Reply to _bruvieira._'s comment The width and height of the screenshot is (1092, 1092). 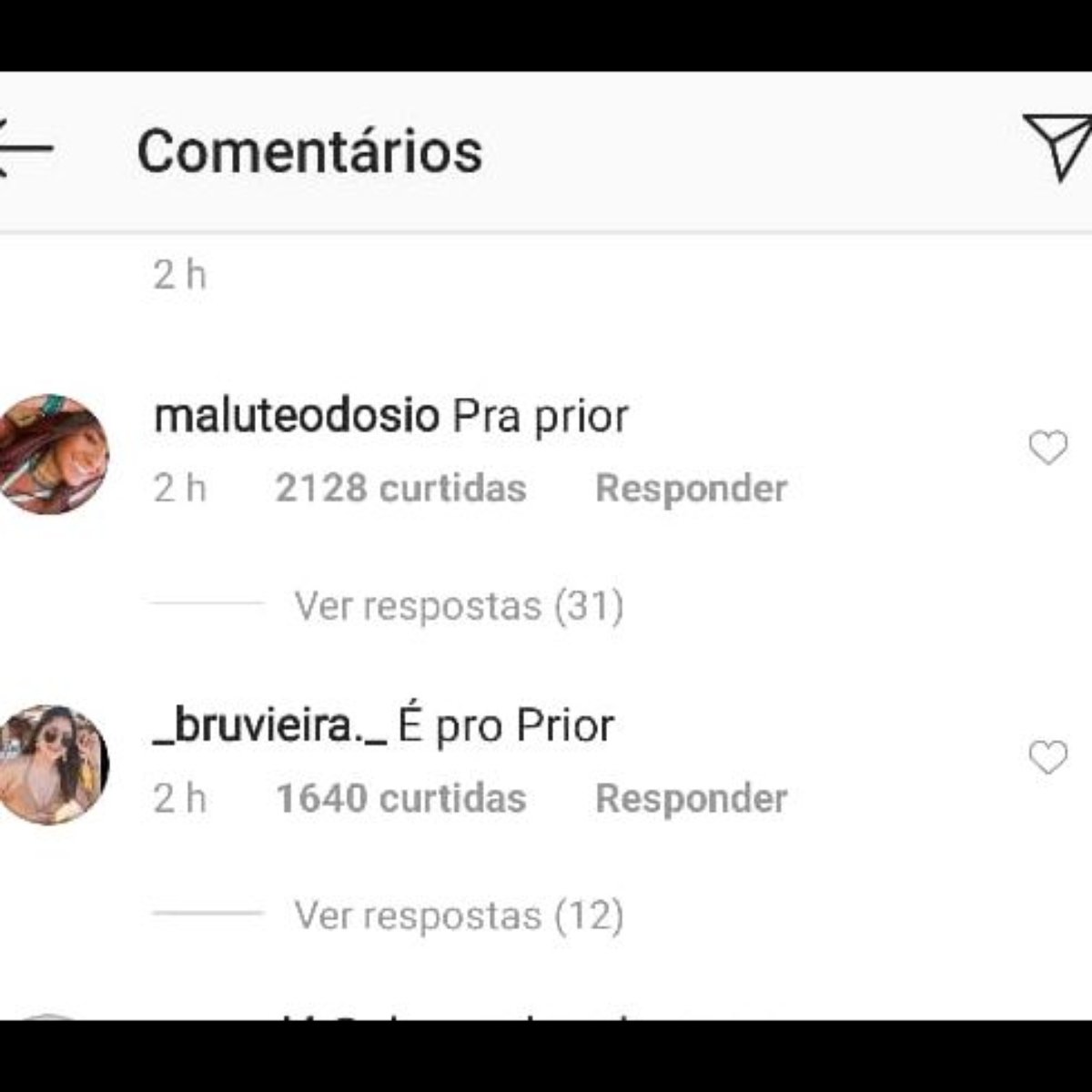coord(691,799)
